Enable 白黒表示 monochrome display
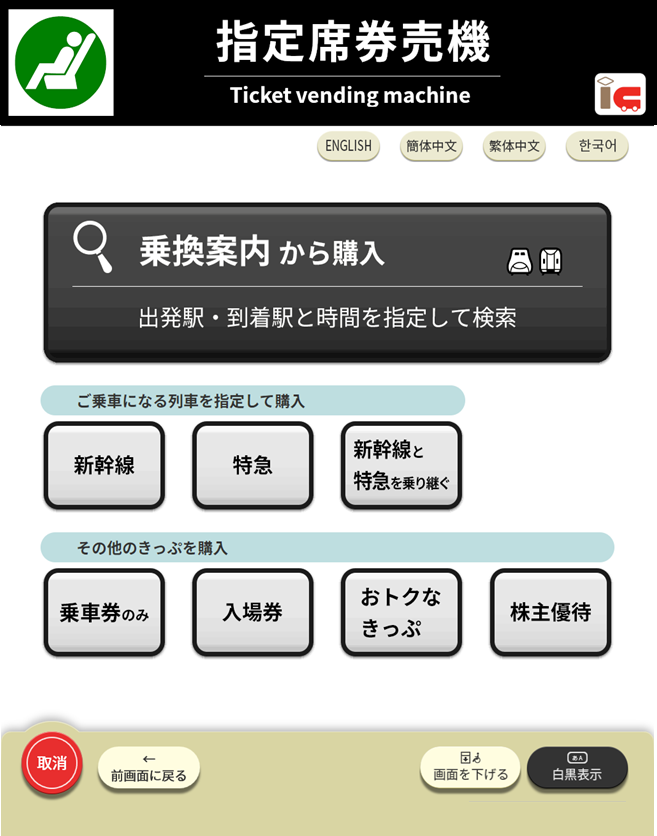657x836 pixels. coord(577,767)
